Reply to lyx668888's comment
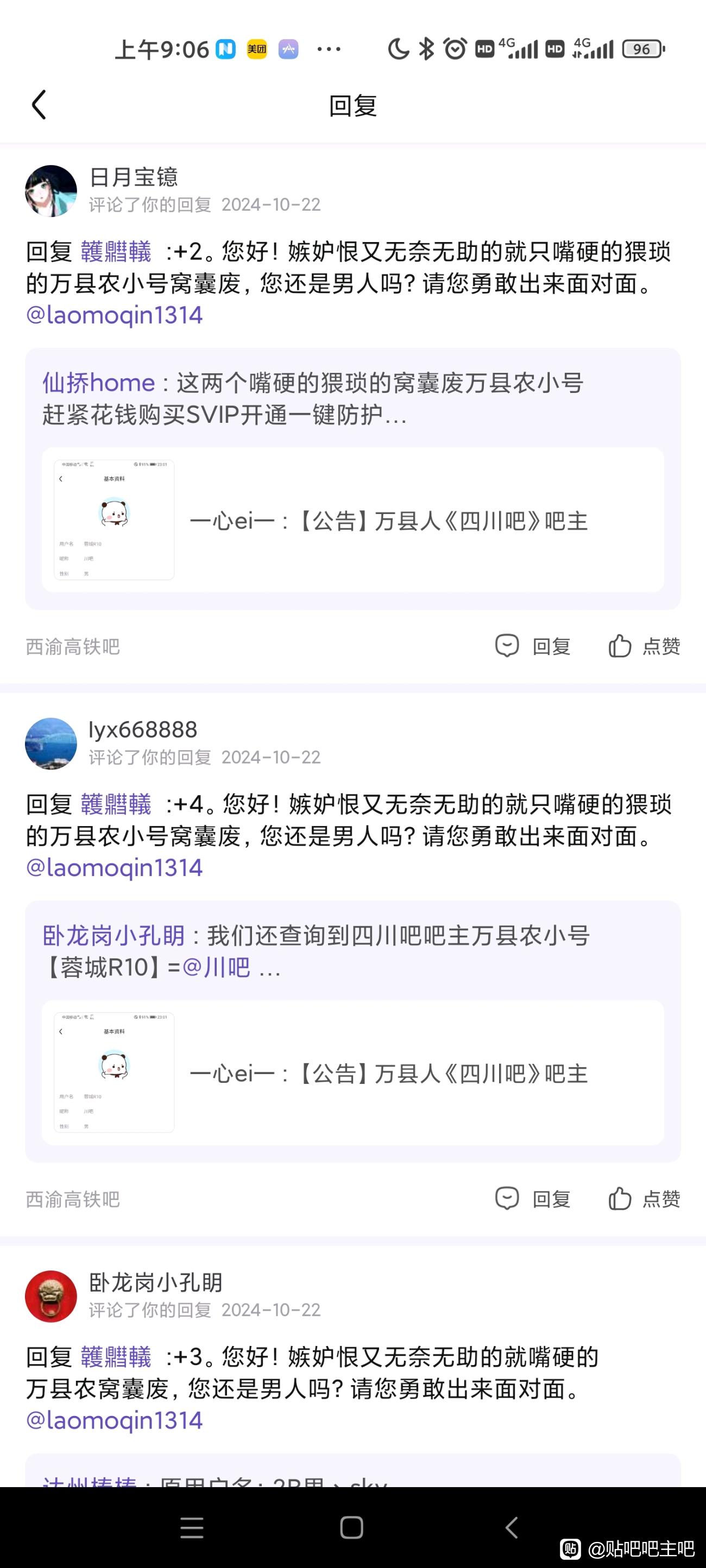This screenshot has width=706, height=1568. 533,1198
